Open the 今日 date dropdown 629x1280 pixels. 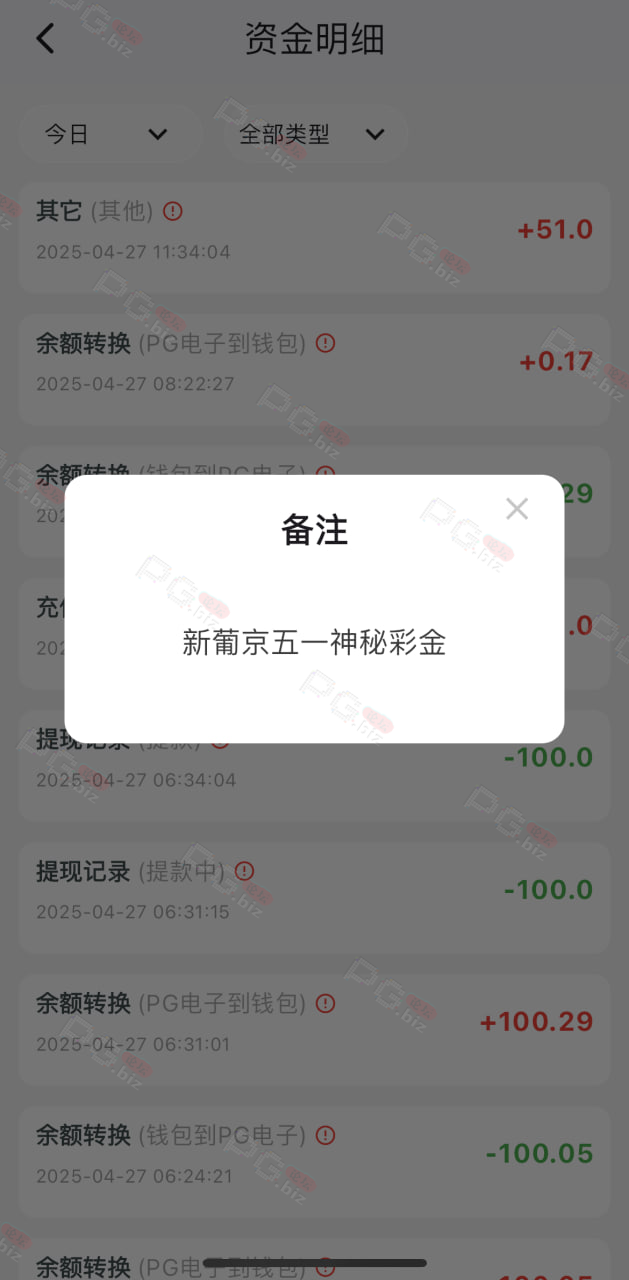(x=110, y=134)
